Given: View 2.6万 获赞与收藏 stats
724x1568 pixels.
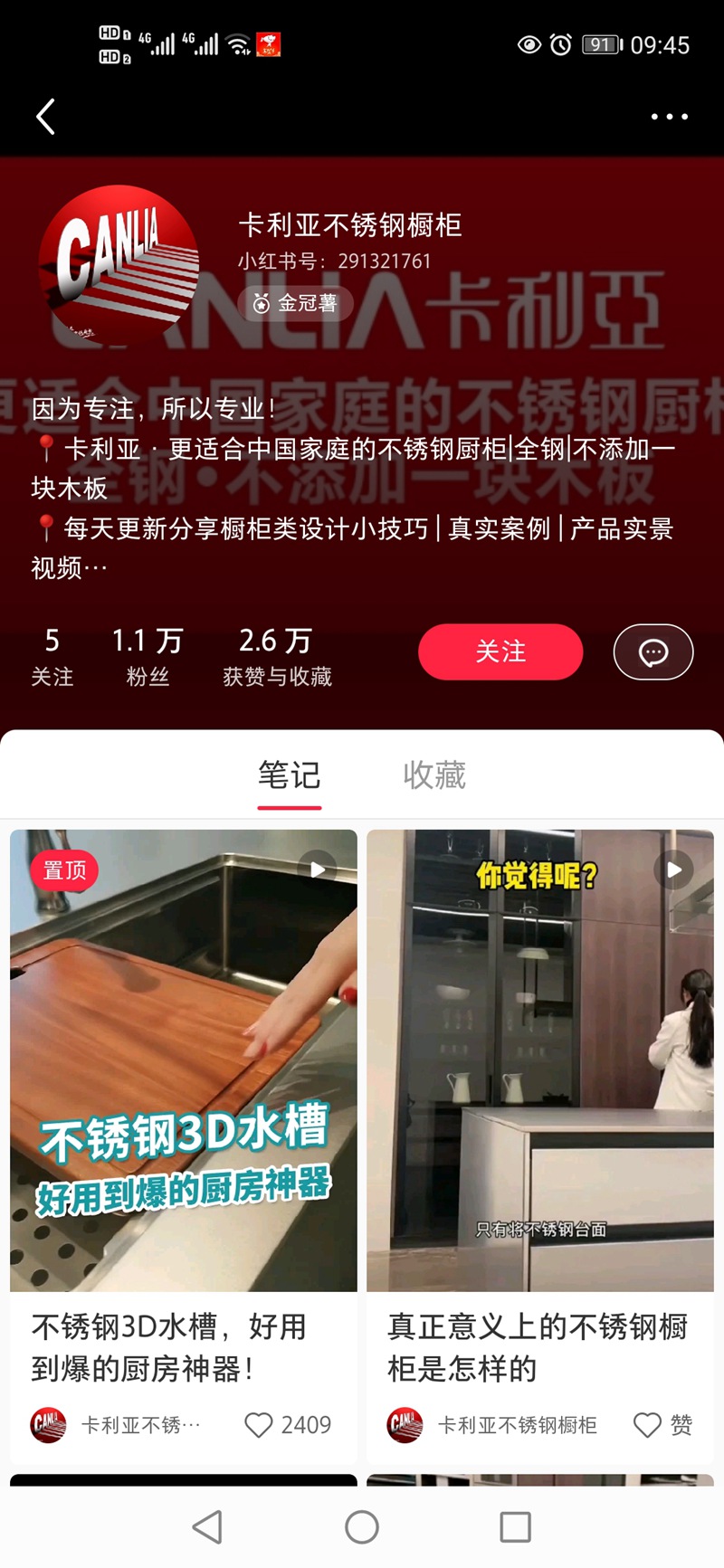Looking at the screenshot, I should coord(277,657).
